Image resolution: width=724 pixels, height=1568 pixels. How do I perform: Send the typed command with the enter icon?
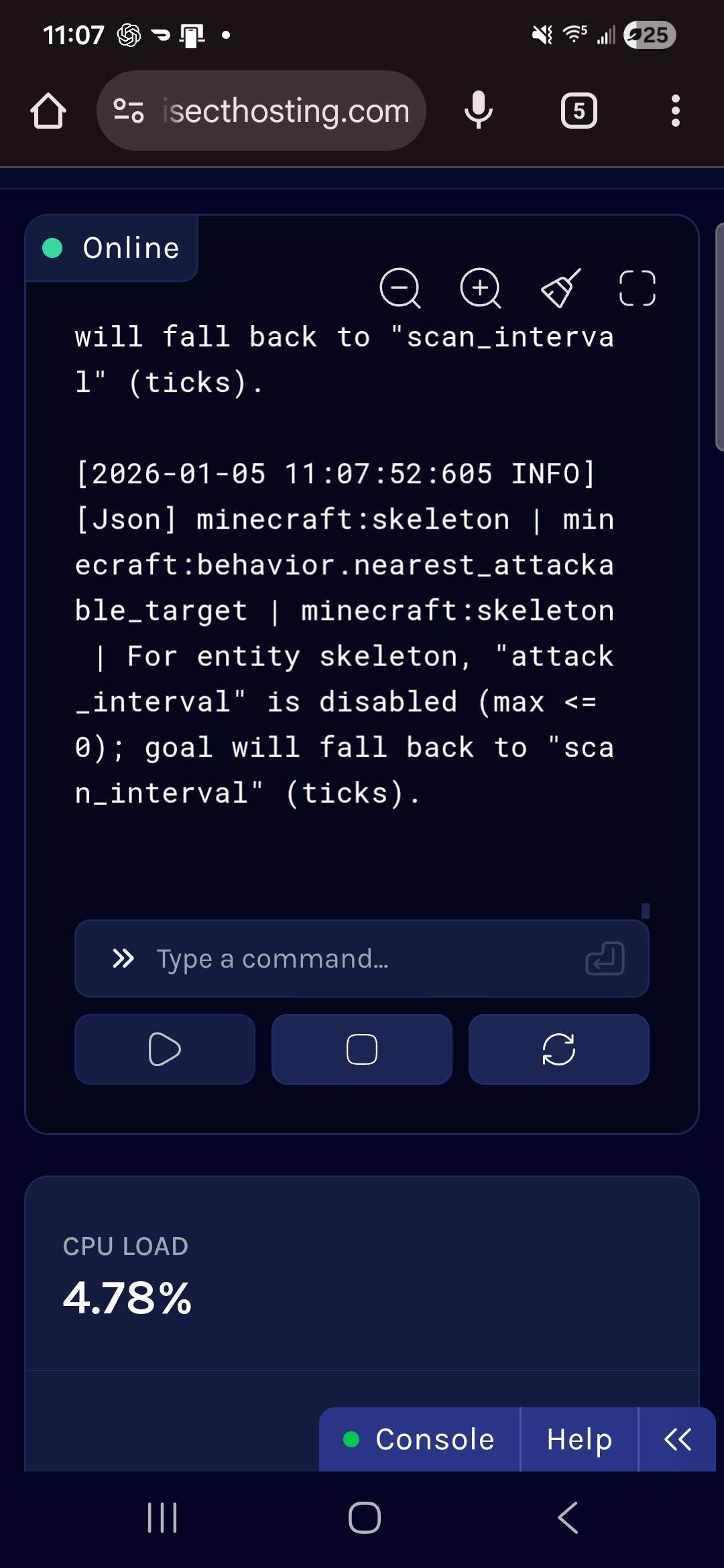click(x=605, y=959)
